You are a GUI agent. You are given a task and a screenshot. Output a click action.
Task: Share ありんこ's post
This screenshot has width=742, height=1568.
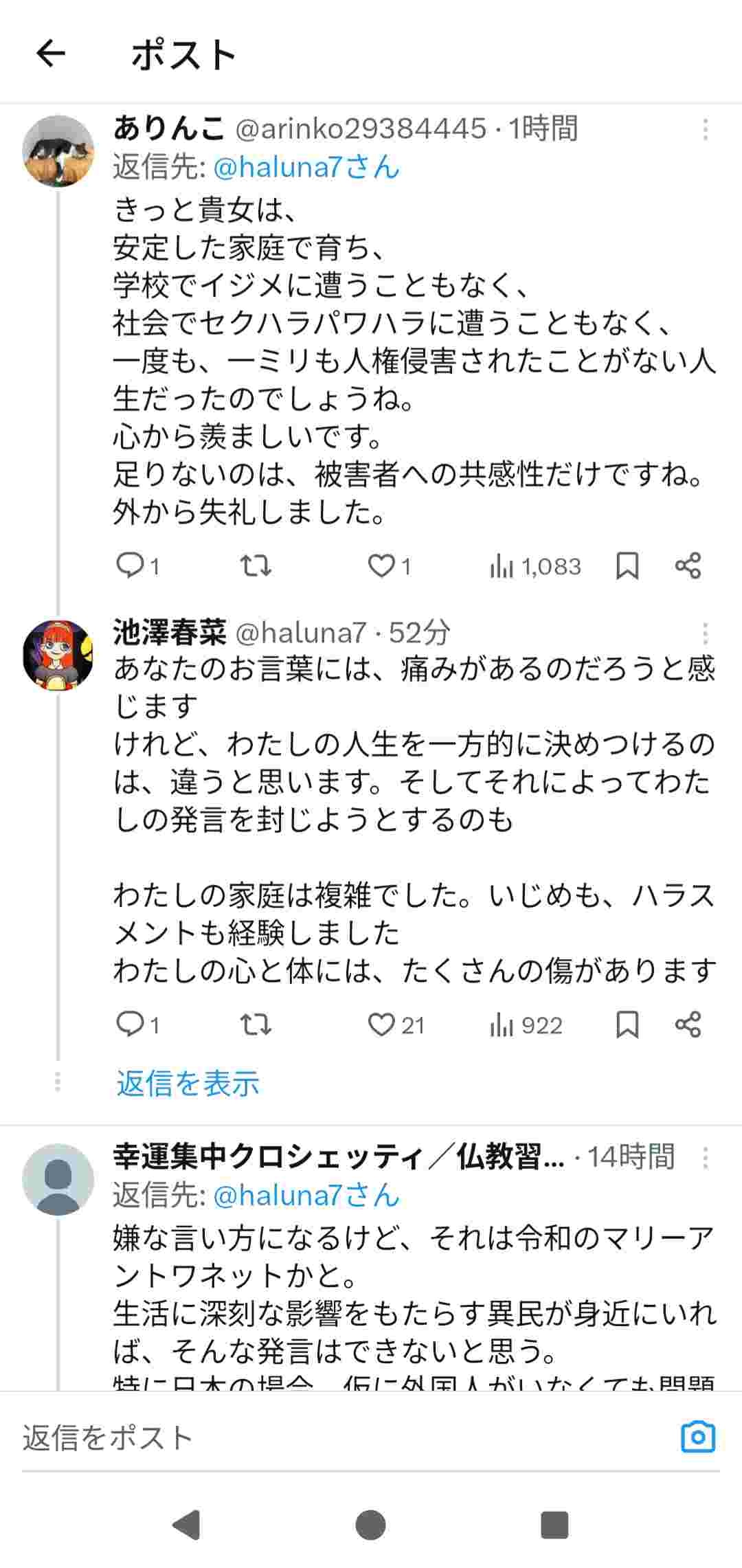pos(688,566)
